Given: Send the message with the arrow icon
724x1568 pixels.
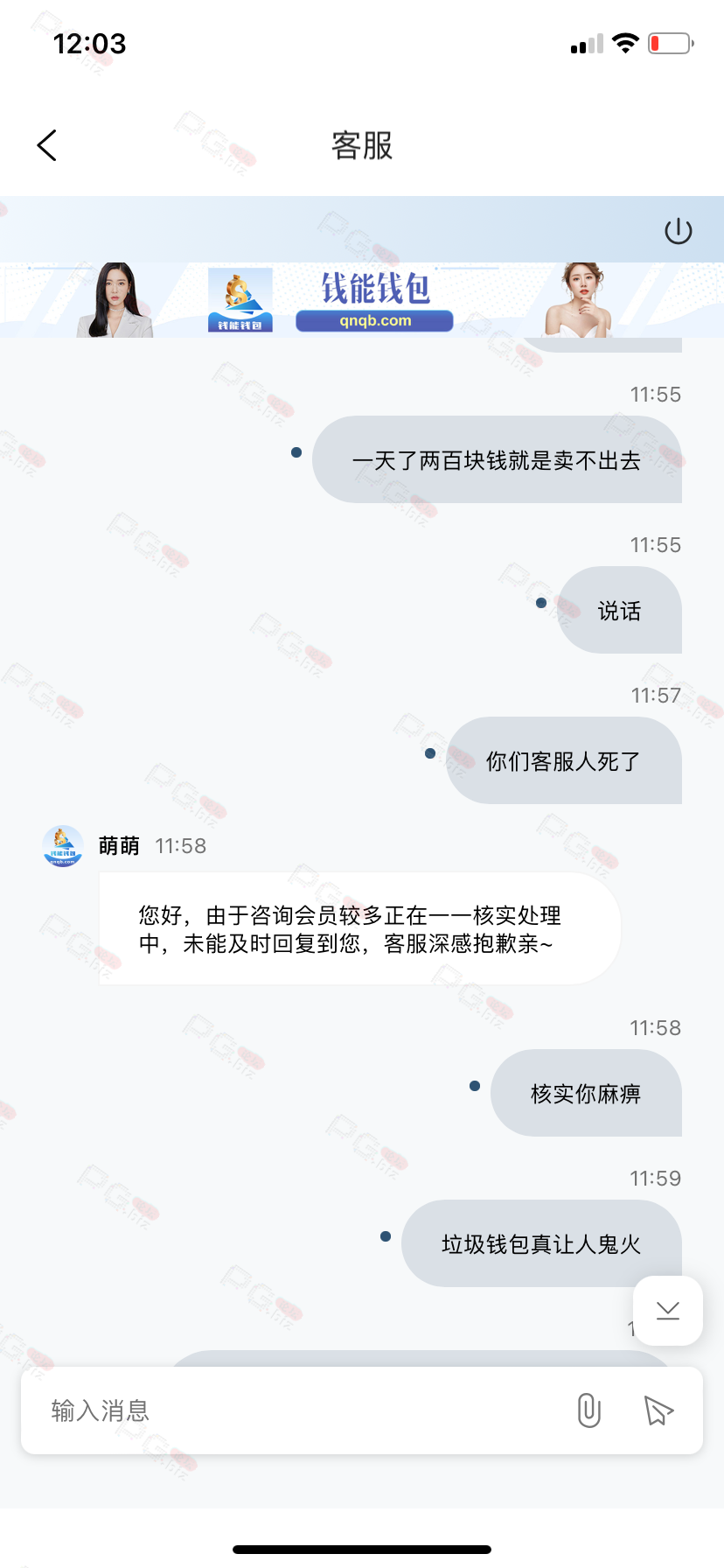Looking at the screenshot, I should pyautogui.click(x=658, y=1410).
